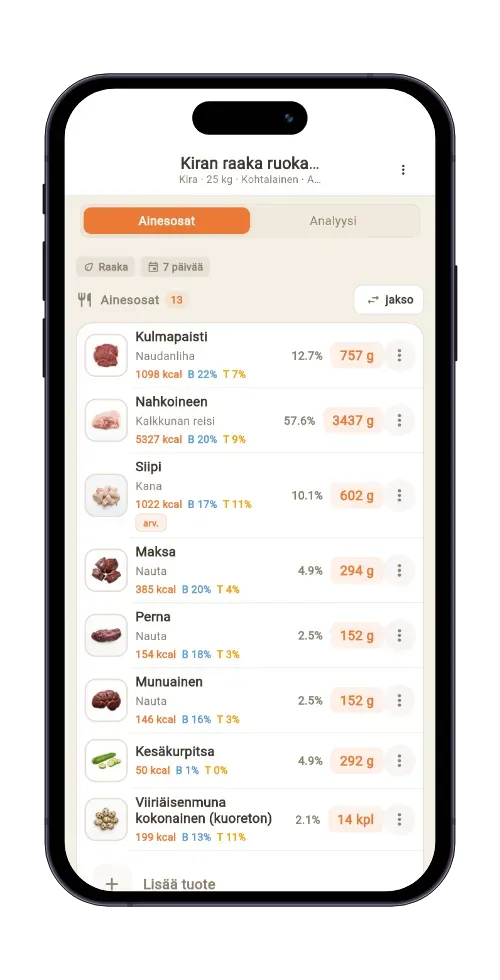The height and width of the screenshot is (980, 500).
Task: Open the three-dot menu for Munuainen
Action: 399,701
